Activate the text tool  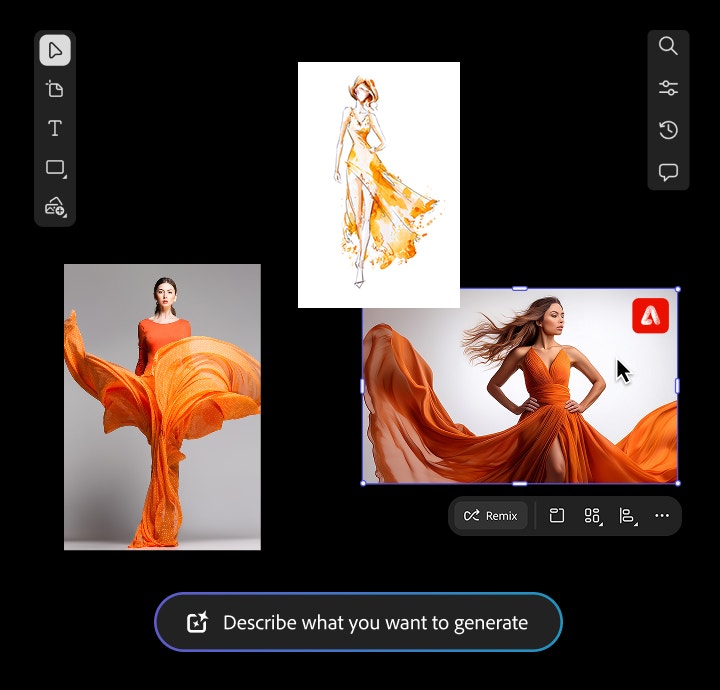coord(55,128)
